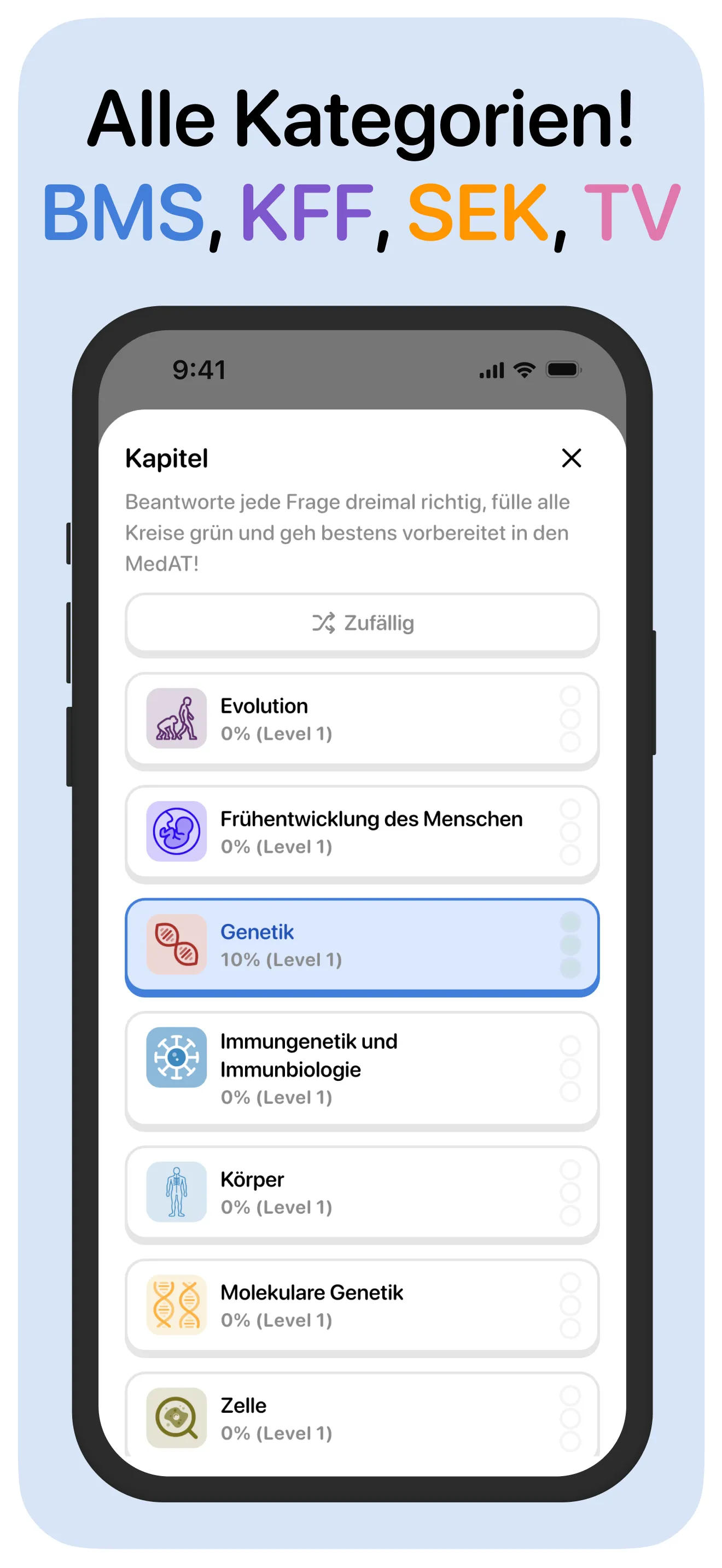Click the shuffle icon in the Zufällig button
722x1568 pixels.
coord(324,622)
